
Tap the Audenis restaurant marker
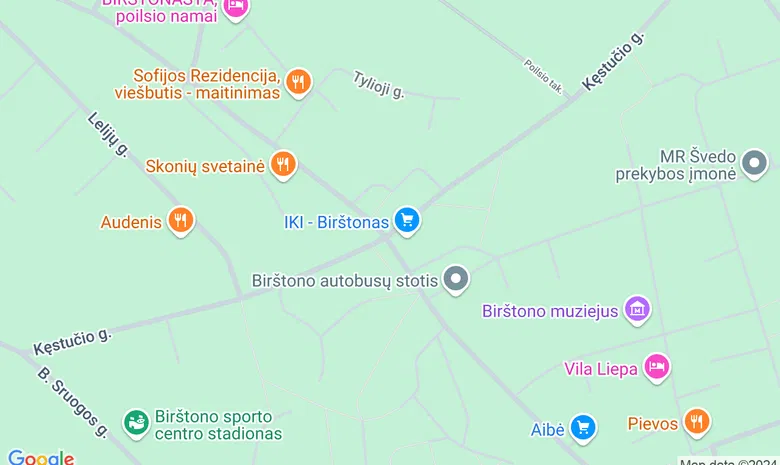(x=181, y=220)
